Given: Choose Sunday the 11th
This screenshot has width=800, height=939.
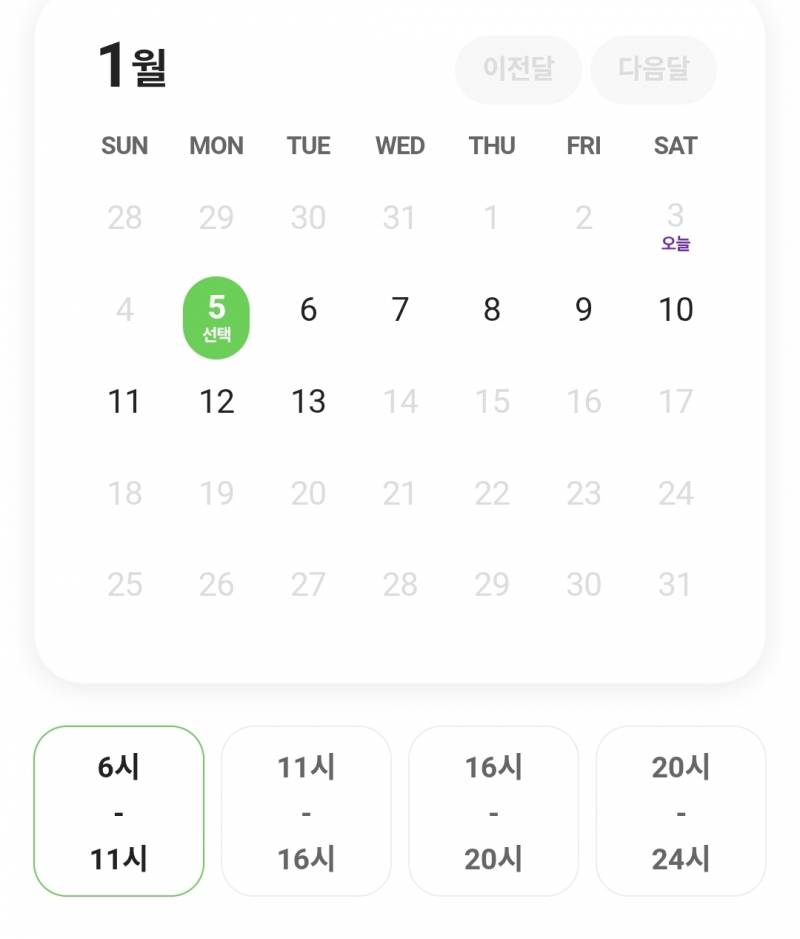Looking at the screenshot, I should coord(124,402).
